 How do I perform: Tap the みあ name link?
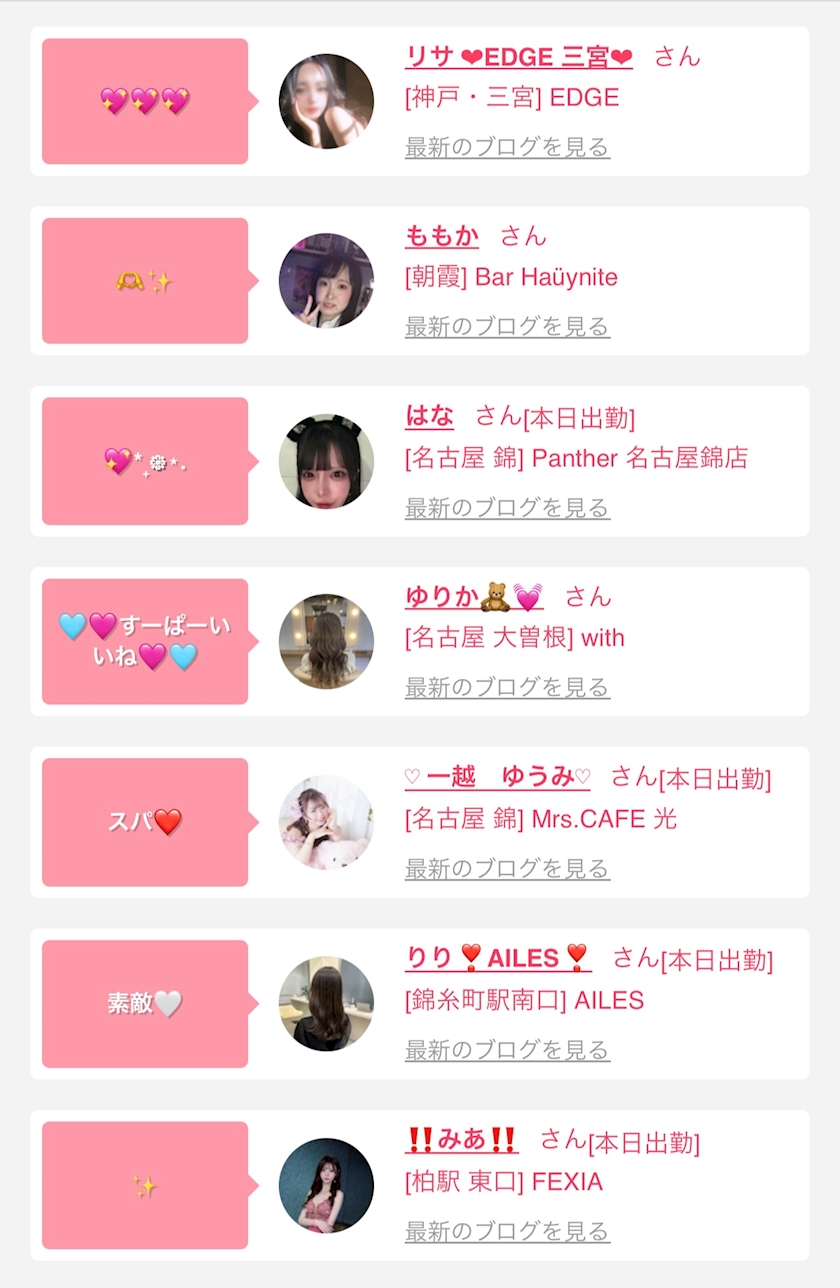click(462, 1139)
